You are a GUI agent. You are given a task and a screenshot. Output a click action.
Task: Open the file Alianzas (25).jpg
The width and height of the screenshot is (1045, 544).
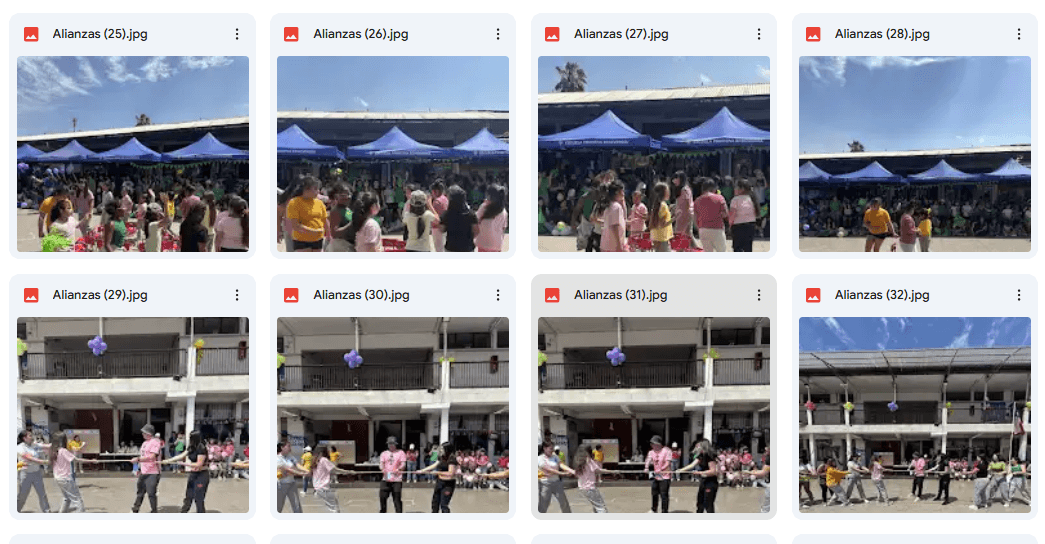132,154
